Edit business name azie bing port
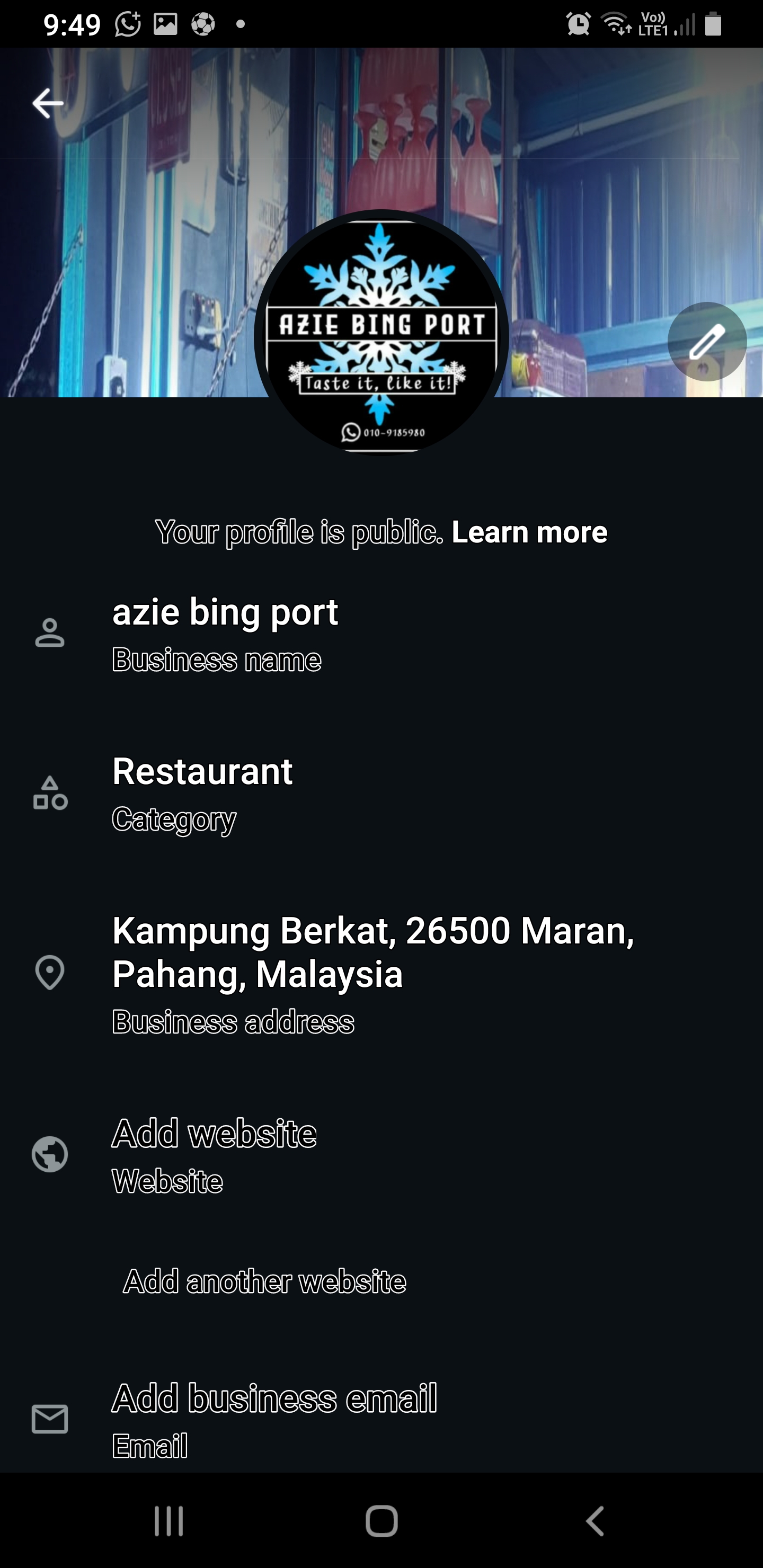This screenshot has width=763, height=1568. pyautogui.click(x=225, y=633)
